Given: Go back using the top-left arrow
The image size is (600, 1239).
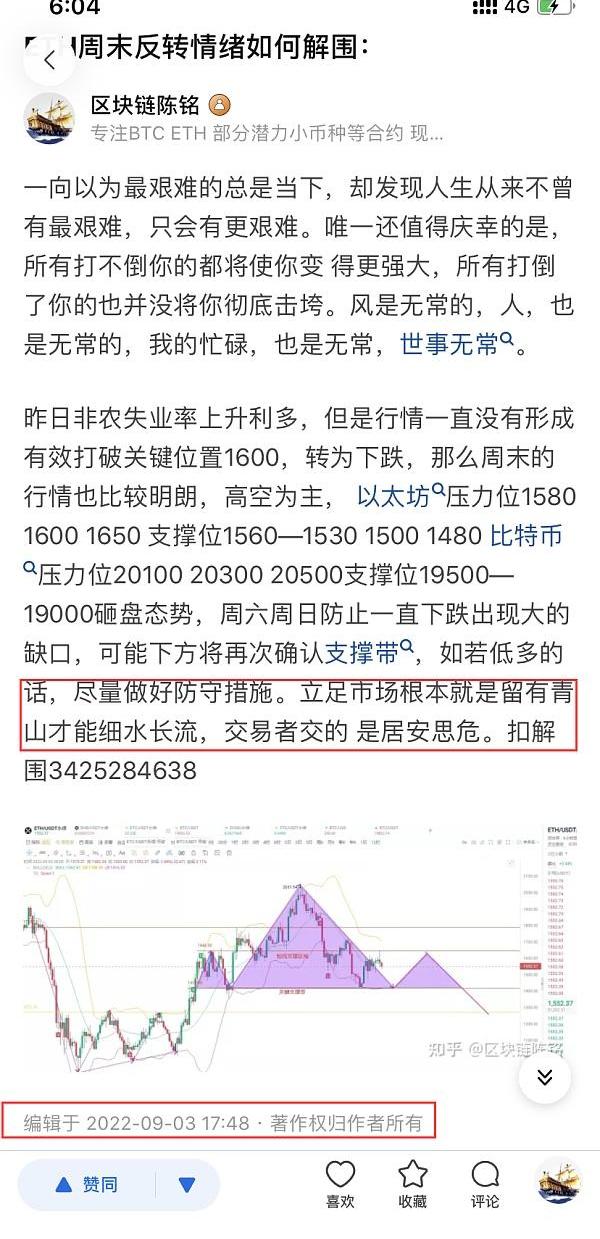Looking at the screenshot, I should 49,60.
